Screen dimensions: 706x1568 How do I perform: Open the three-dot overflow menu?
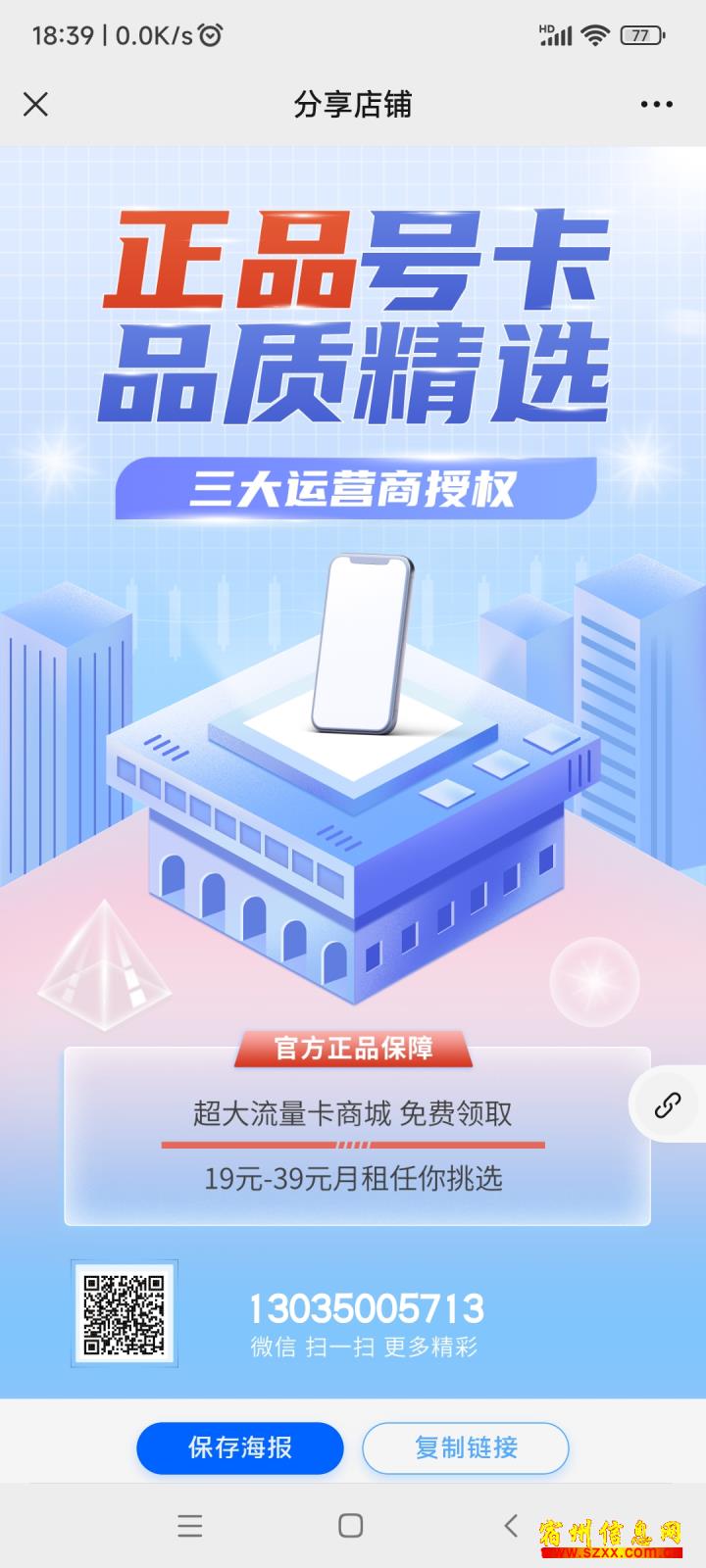tap(656, 105)
